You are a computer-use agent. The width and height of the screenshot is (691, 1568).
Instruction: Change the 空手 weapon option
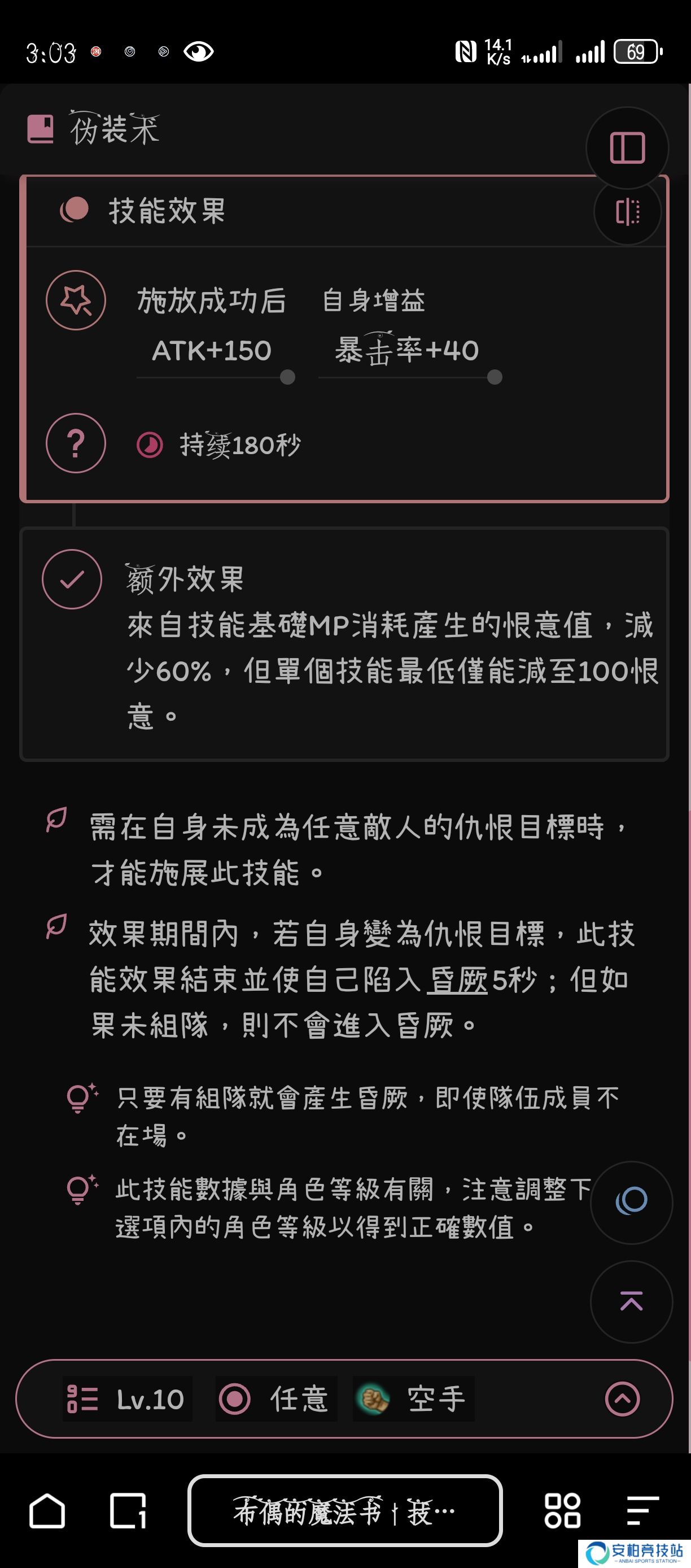(x=414, y=1399)
